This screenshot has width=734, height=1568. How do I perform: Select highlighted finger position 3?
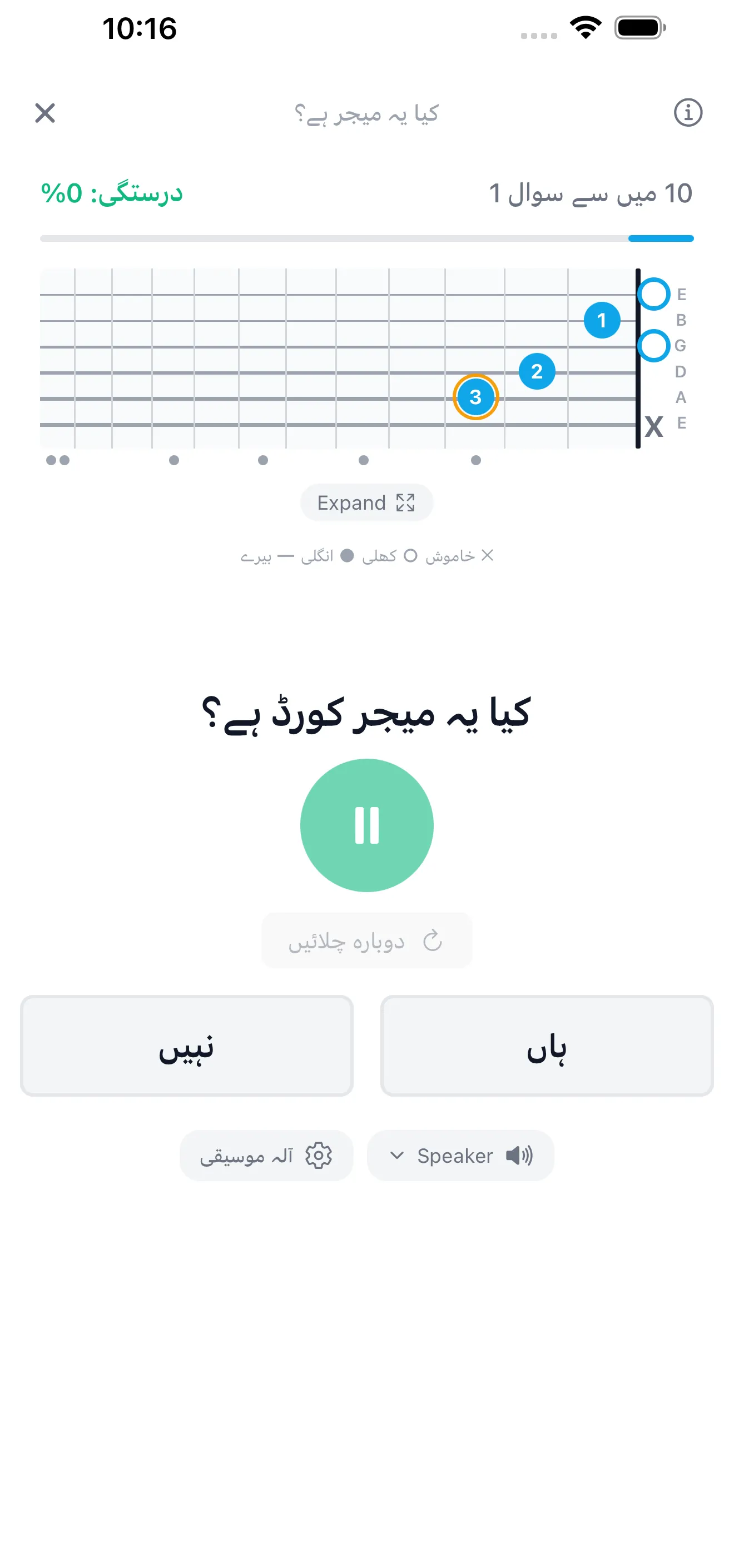(x=476, y=397)
